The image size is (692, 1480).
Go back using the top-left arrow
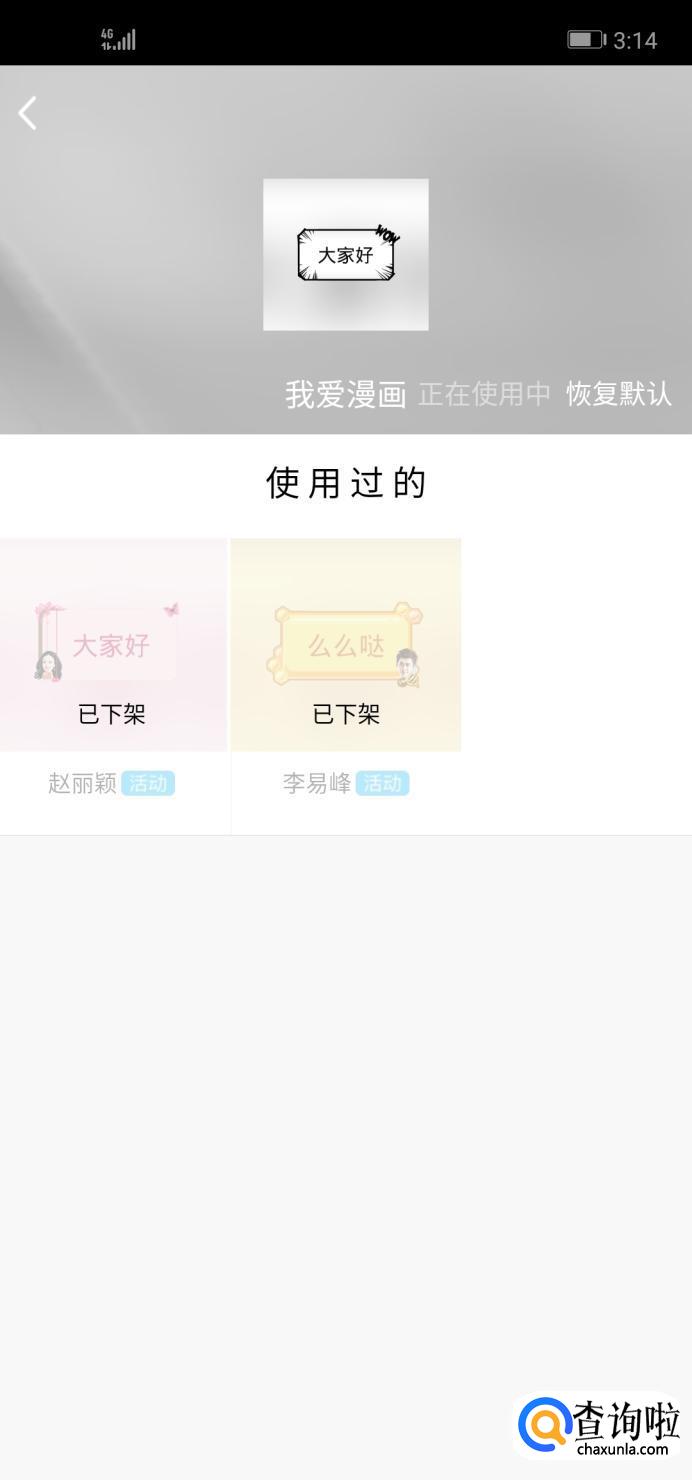(x=28, y=113)
